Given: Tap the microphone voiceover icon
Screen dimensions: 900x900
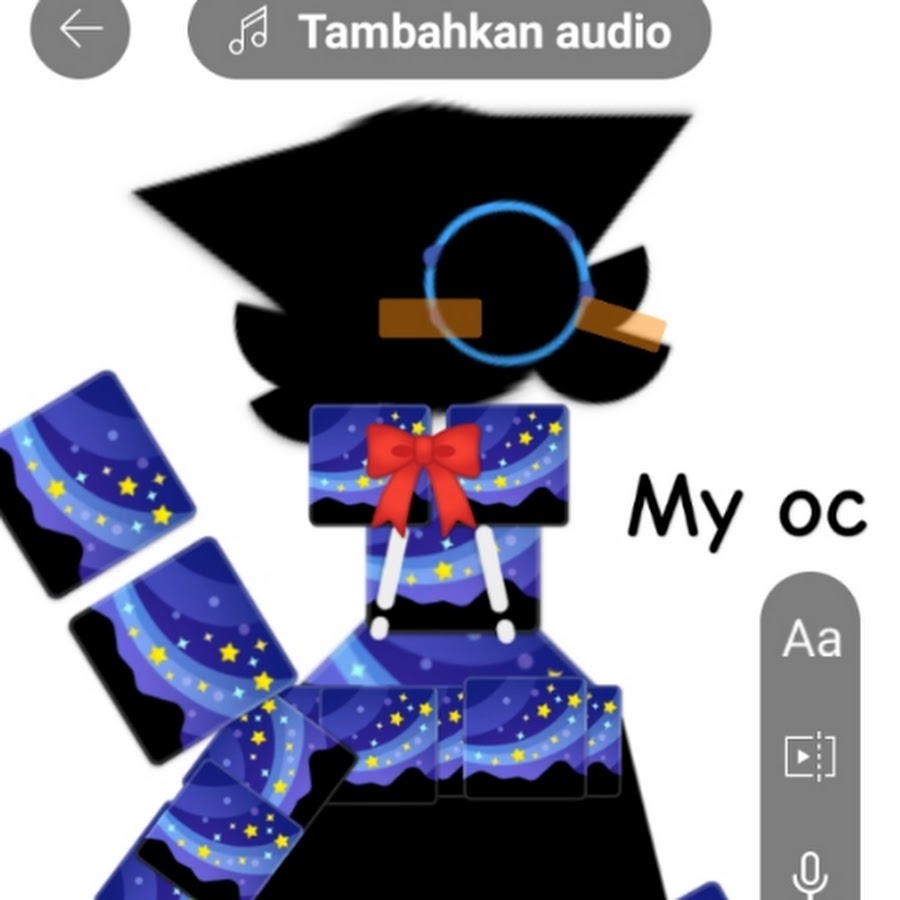Looking at the screenshot, I should point(808,872).
